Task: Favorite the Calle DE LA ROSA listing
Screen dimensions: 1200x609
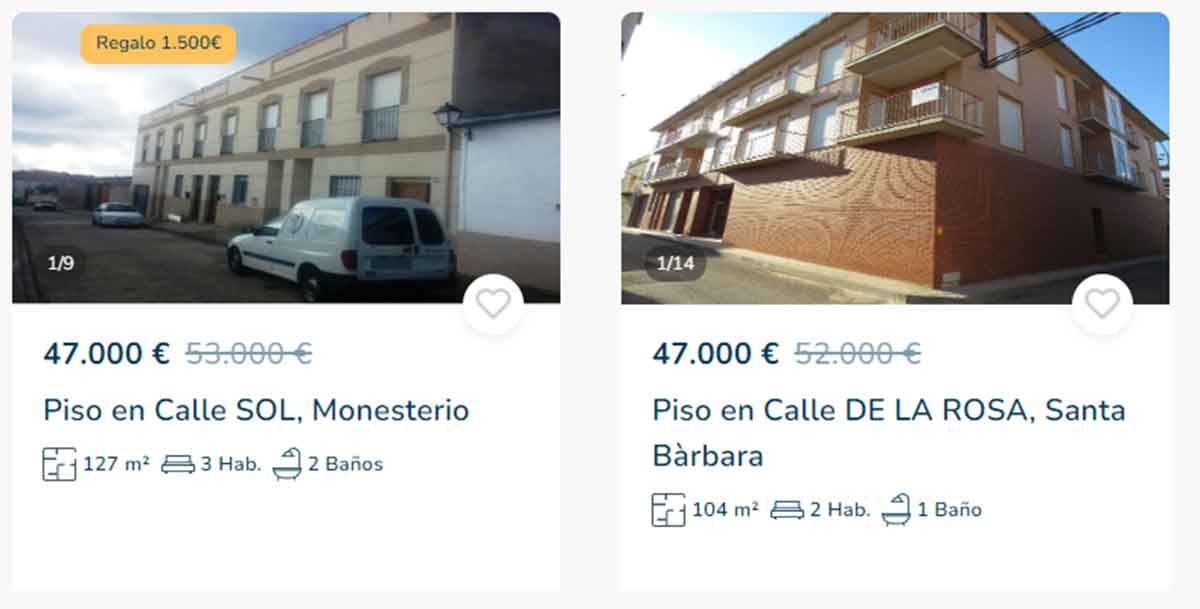Action: (x=1102, y=304)
